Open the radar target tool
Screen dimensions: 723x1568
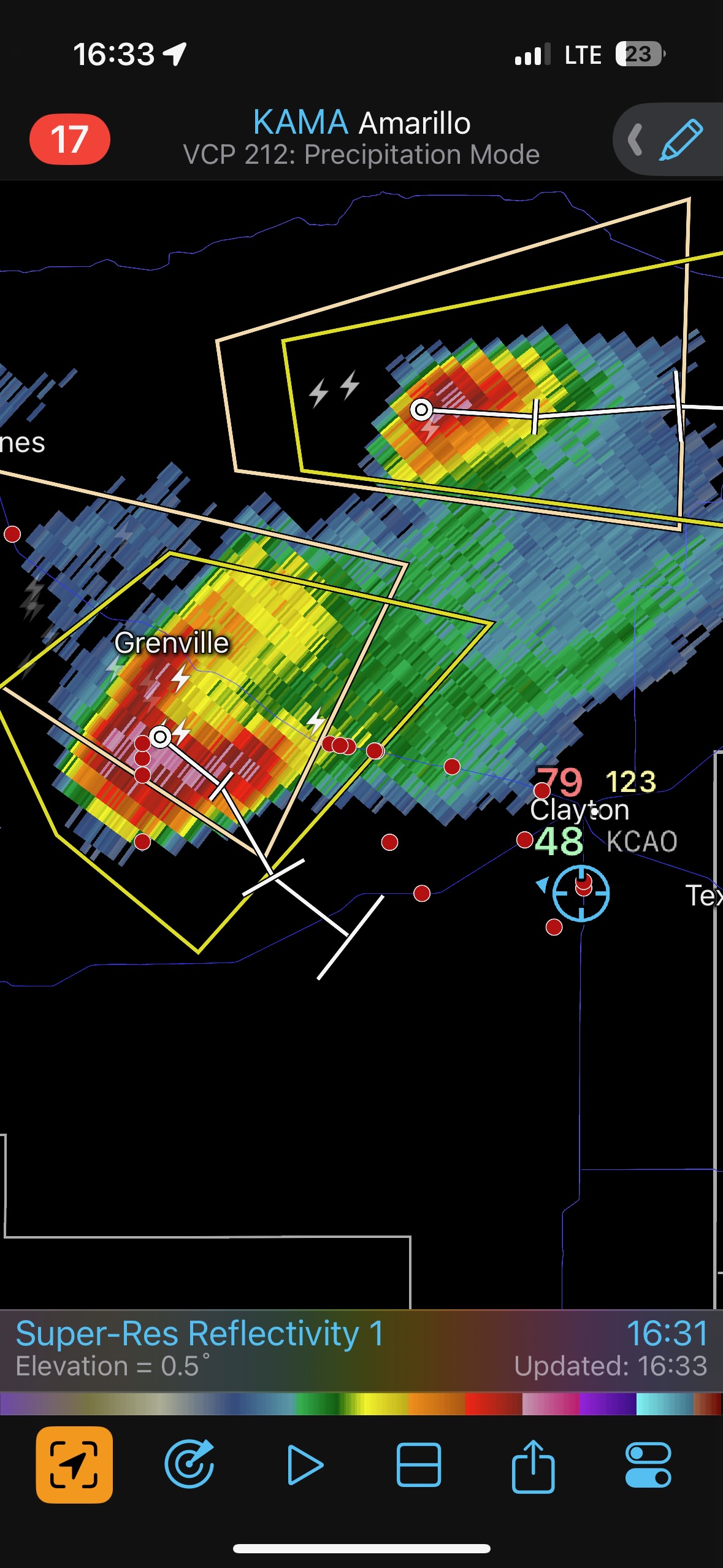click(189, 1465)
